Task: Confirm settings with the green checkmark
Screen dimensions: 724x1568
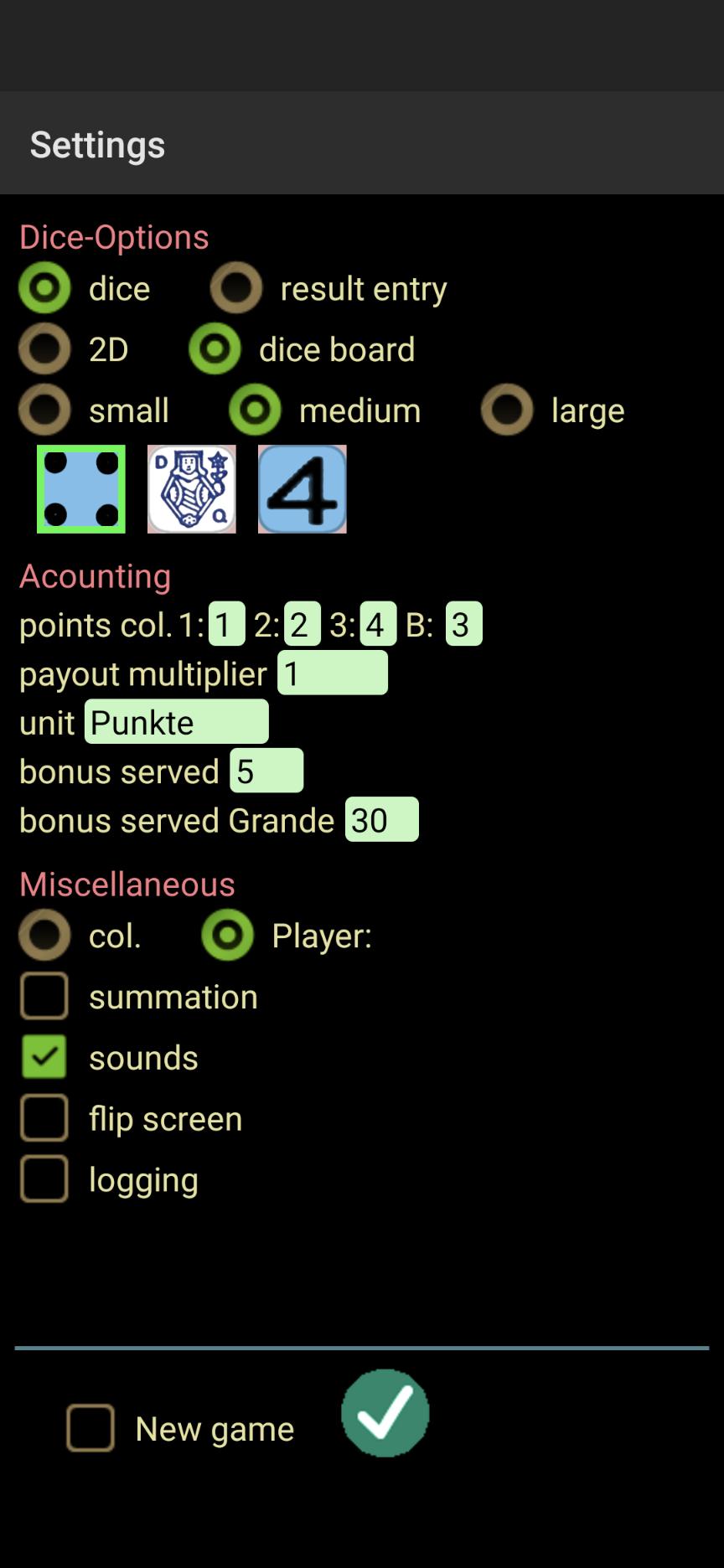Action: 385,1413
